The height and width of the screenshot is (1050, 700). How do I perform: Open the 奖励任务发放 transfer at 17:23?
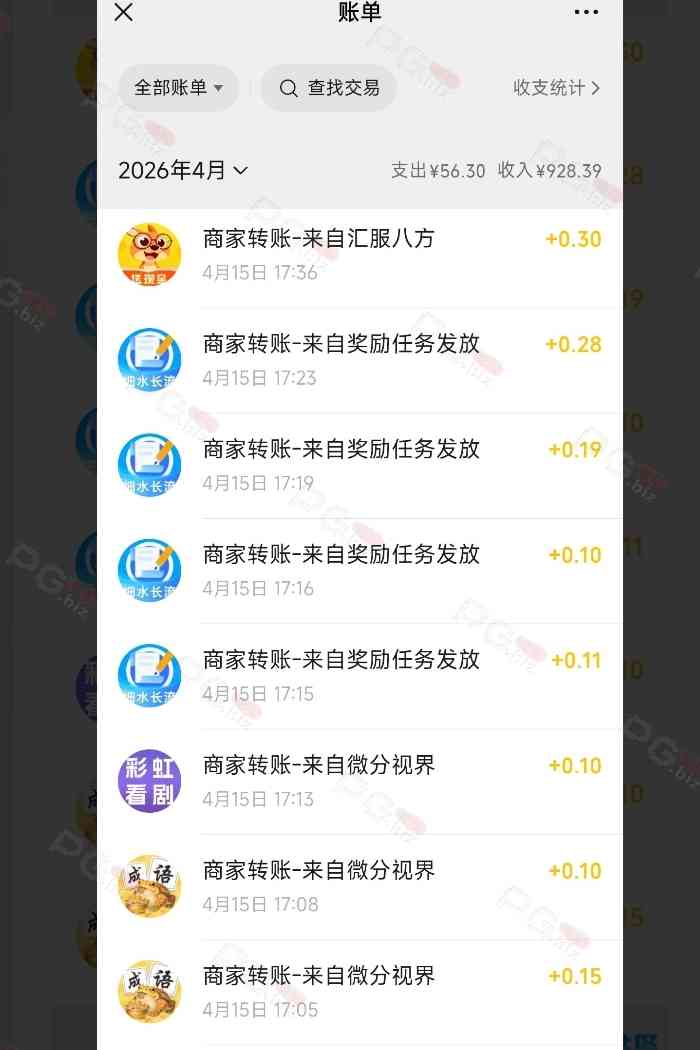(x=360, y=360)
